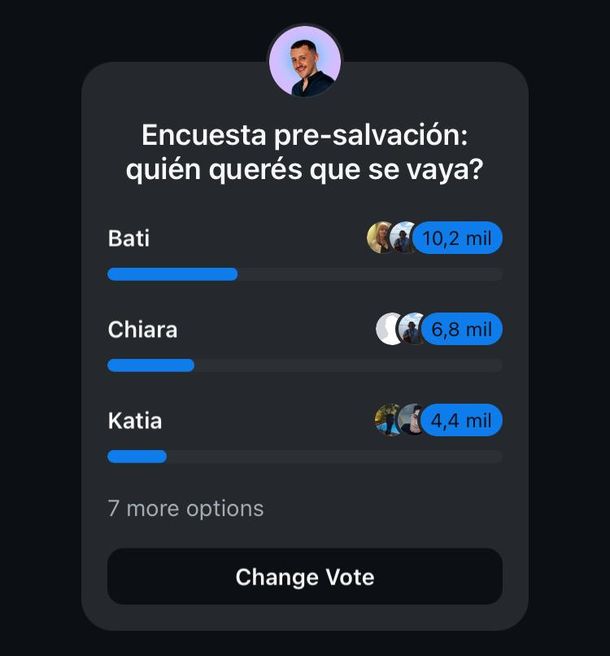
Task: Select the Chiara poll option
Action: click(x=143, y=330)
